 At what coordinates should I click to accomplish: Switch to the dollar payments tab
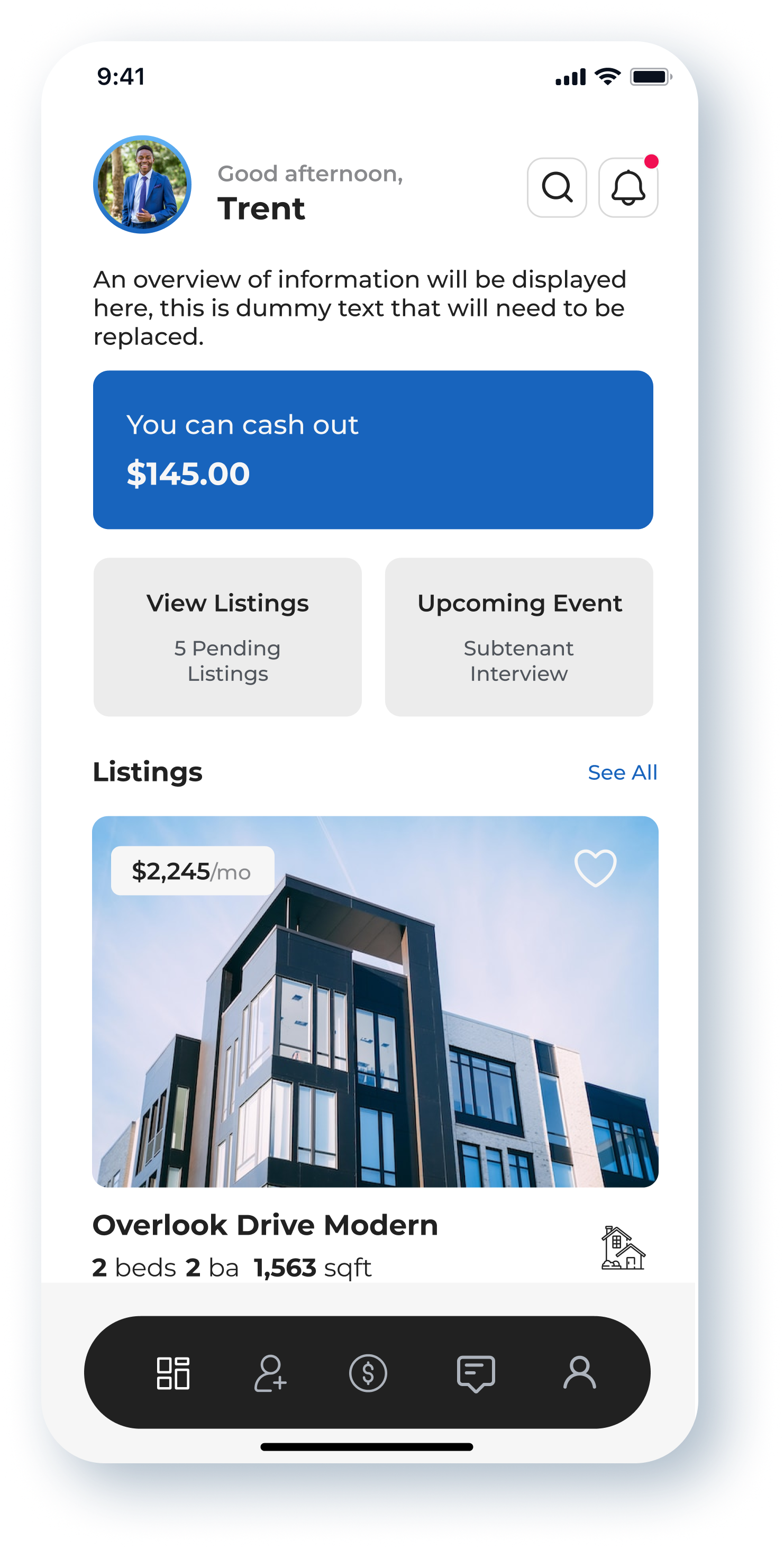(368, 1373)
